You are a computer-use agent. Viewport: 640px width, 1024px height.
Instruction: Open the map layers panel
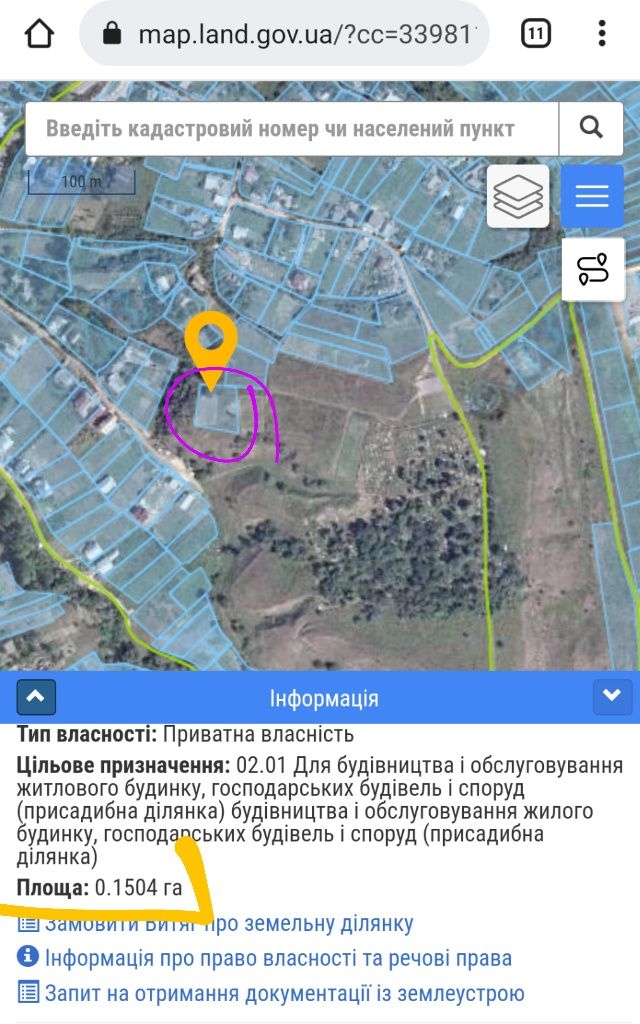[518, 196]
